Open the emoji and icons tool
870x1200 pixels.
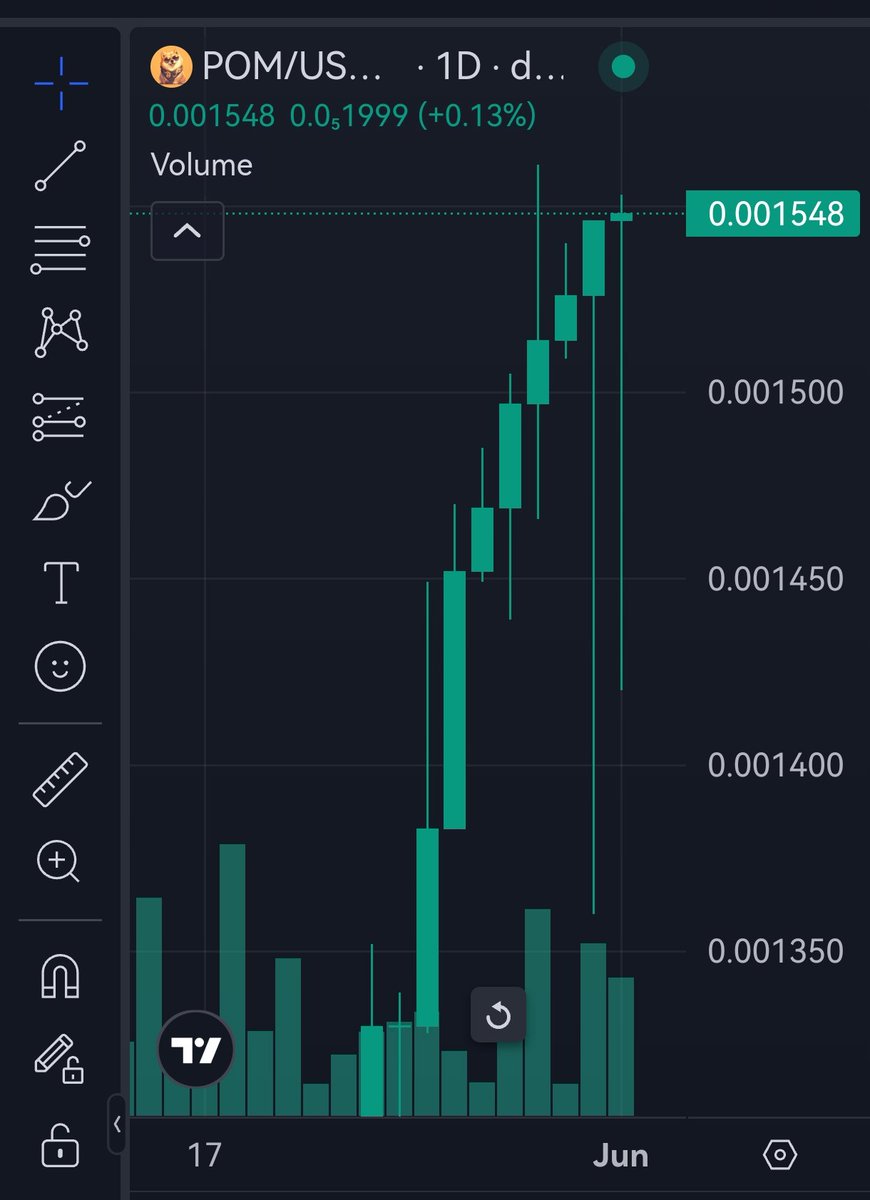tap(61, 665)
